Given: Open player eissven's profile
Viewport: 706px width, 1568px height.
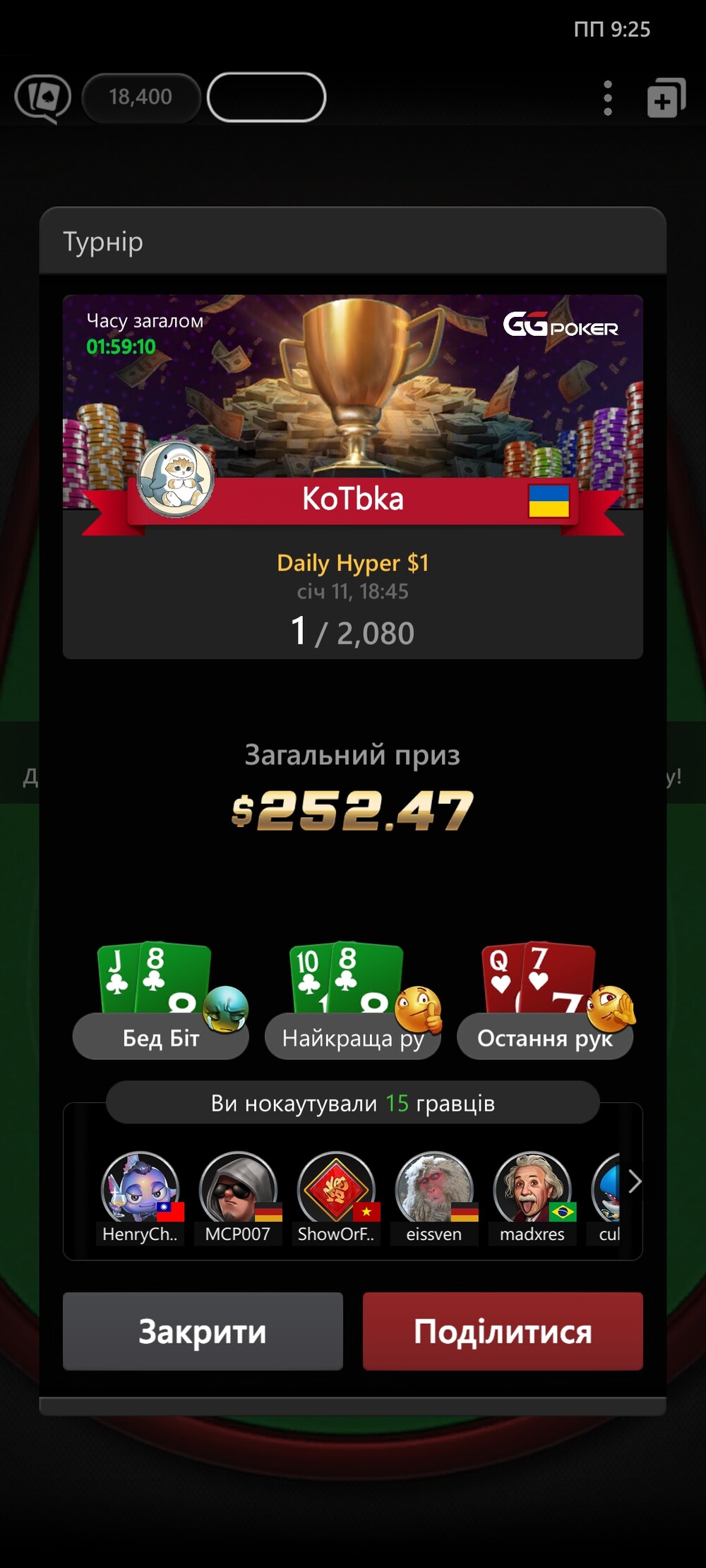Looking at the screenshot, I should [x=434, y=1189].
